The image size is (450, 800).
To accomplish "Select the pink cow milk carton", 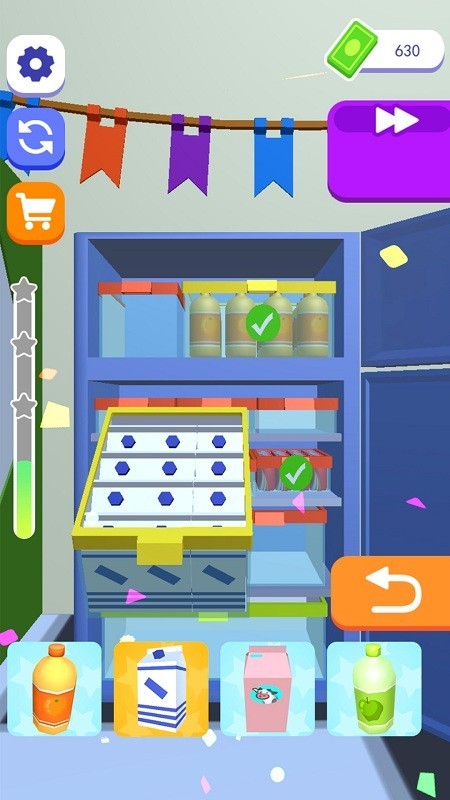I will click(x=267, y=689).
